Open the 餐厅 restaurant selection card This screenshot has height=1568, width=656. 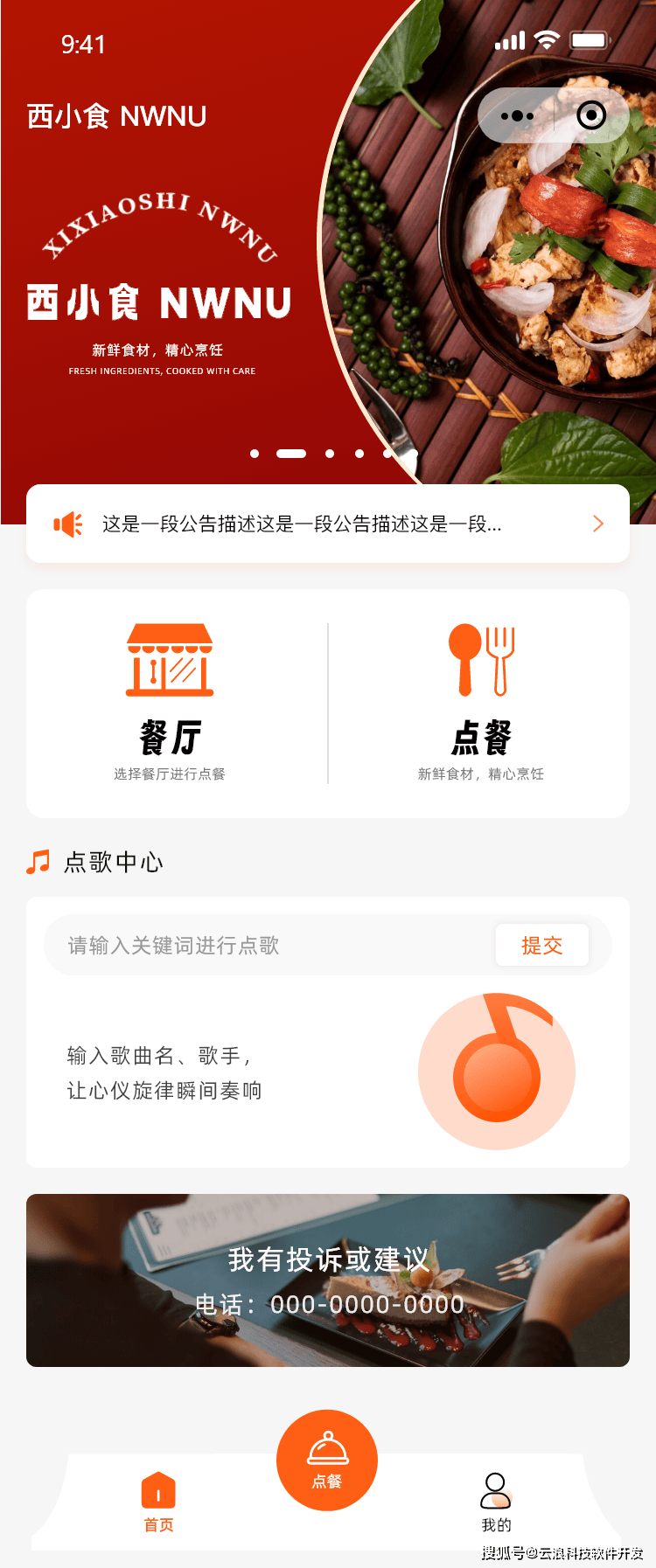click(170, 703)
